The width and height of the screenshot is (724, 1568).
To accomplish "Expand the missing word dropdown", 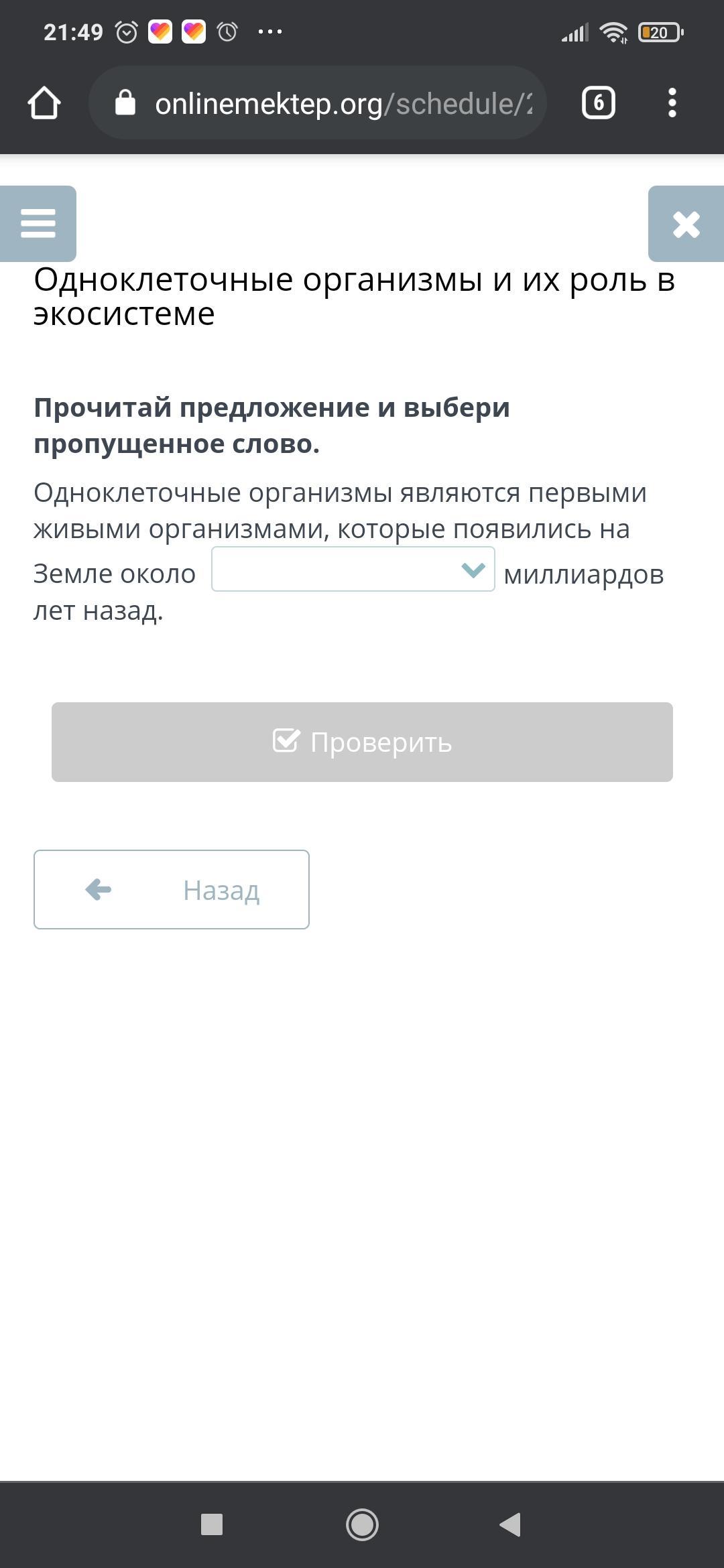I will [353, 570].
